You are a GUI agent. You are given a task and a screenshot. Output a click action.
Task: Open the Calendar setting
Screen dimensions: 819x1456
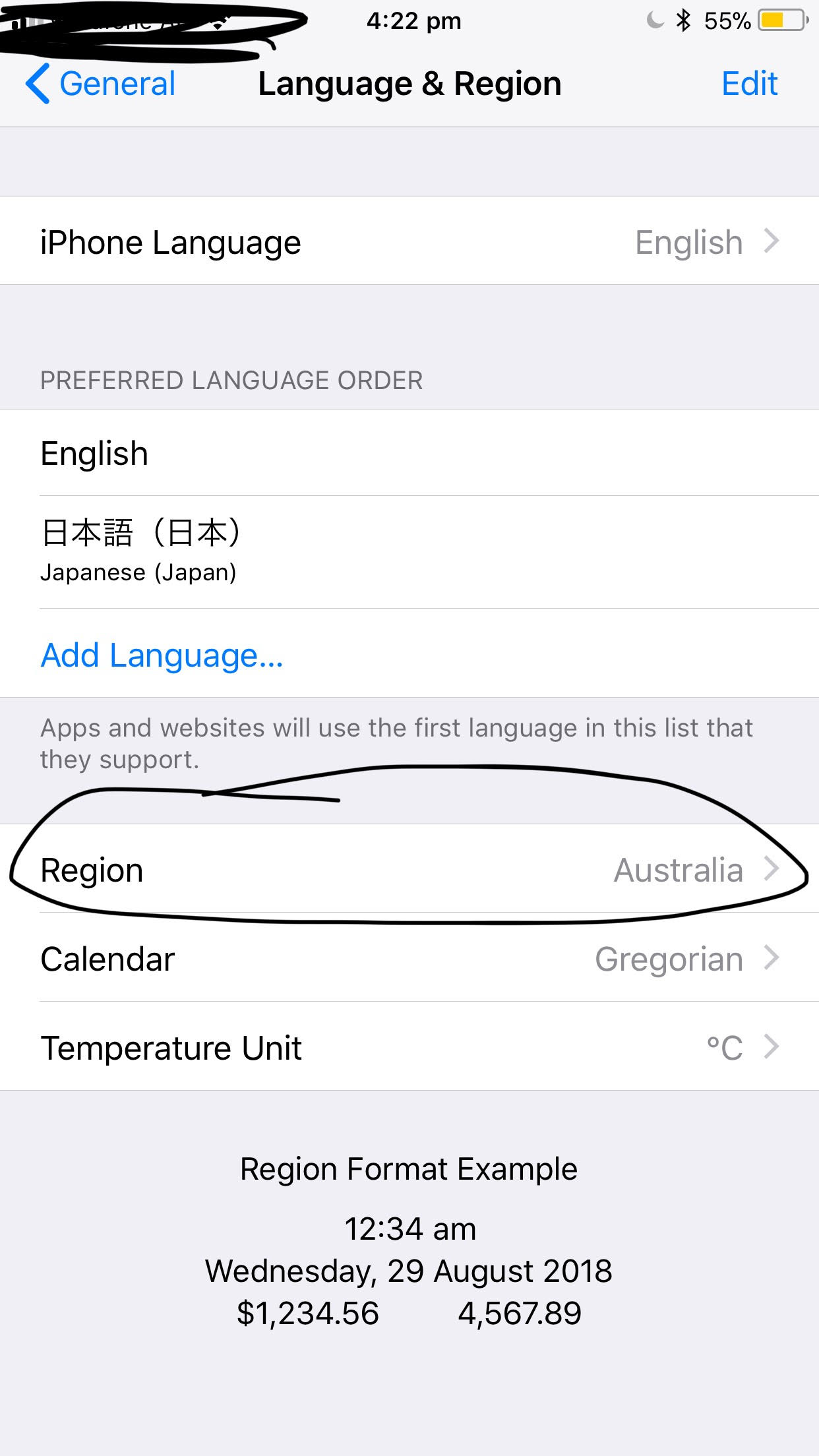point(409,958)
